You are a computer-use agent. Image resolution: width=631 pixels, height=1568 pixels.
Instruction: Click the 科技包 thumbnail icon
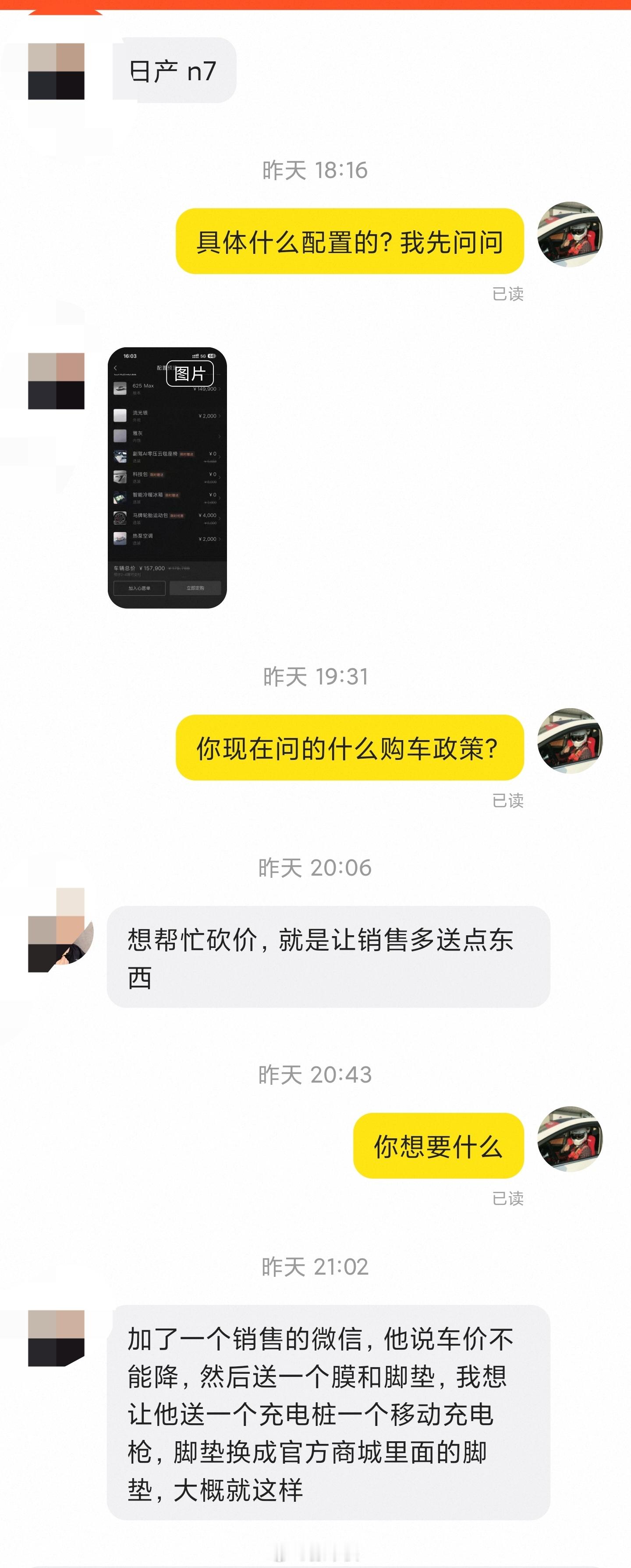tap(121, 477)
